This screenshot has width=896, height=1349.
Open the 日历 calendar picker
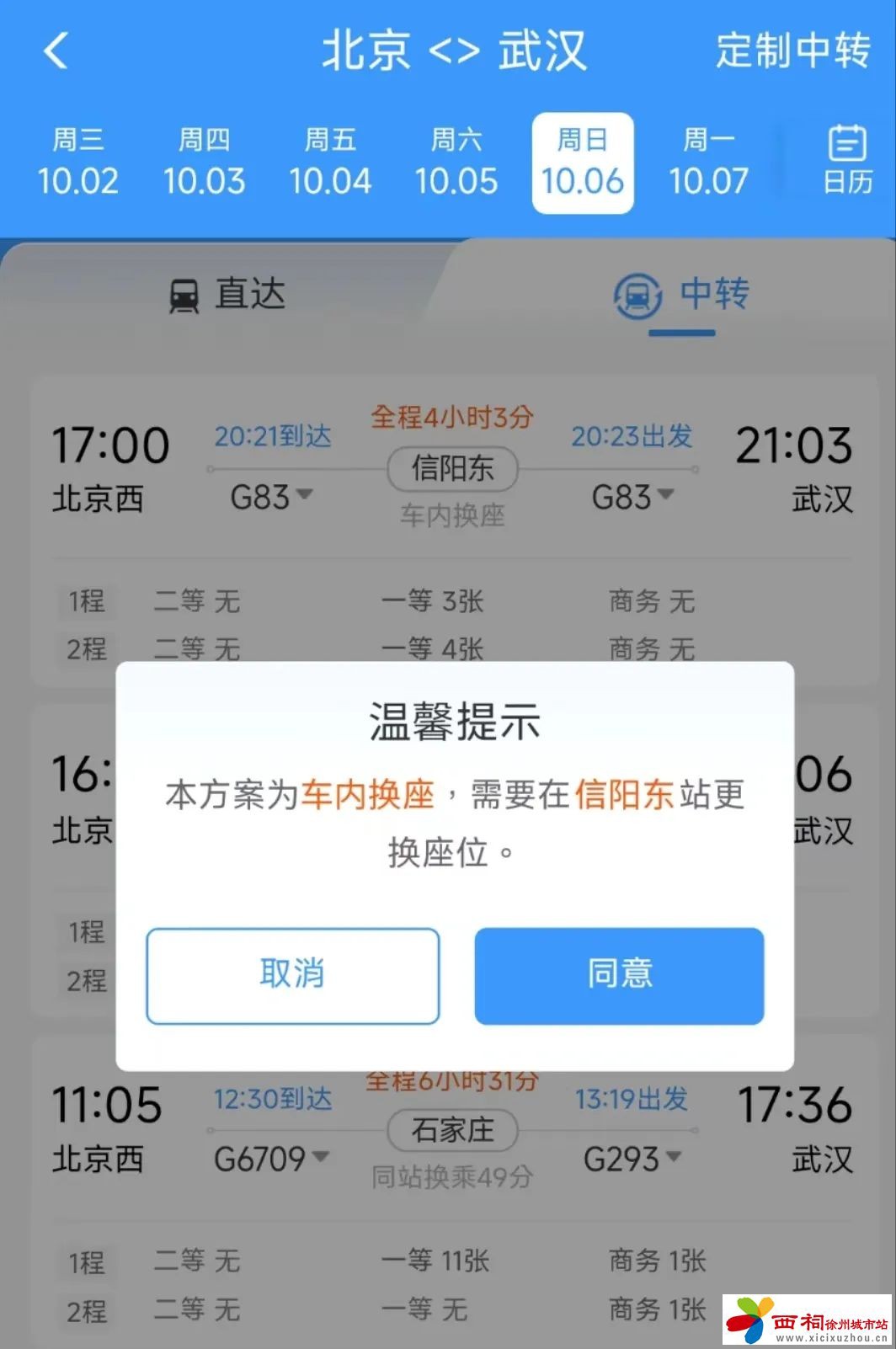(846, 160)
